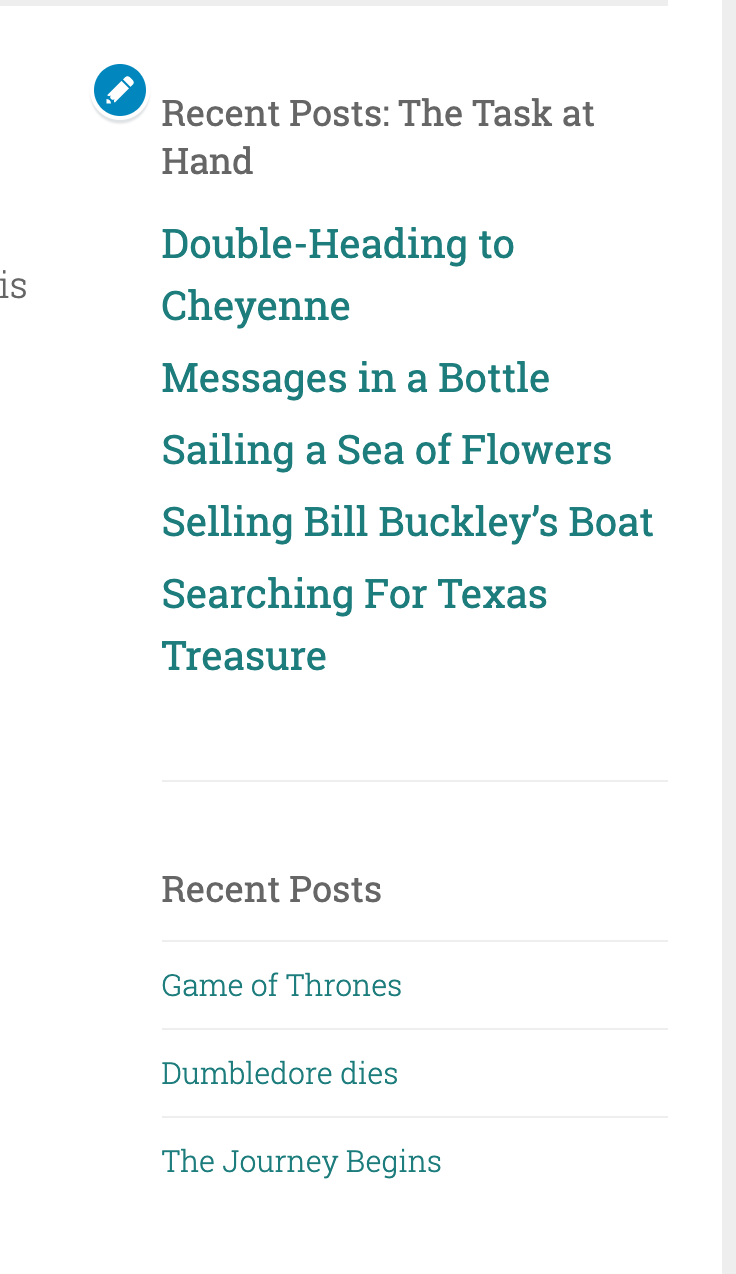
Task: Go to Searching For Texas Treasure
Action: 355,625
